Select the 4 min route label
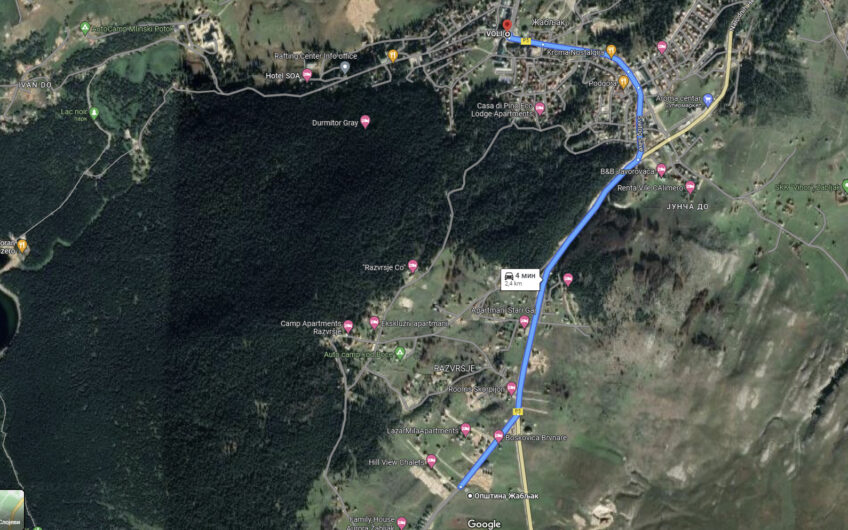This screenshot has height=530, width=848. 519,278
